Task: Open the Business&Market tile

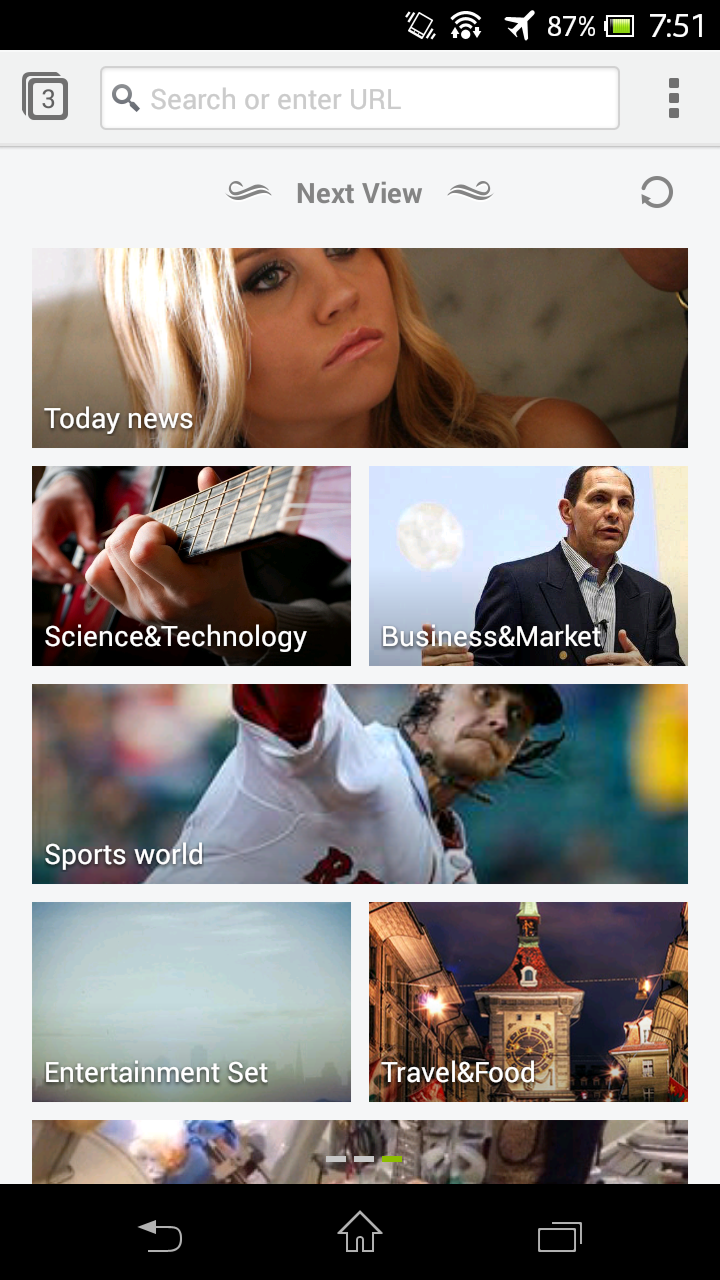Action: coord(528,565)
